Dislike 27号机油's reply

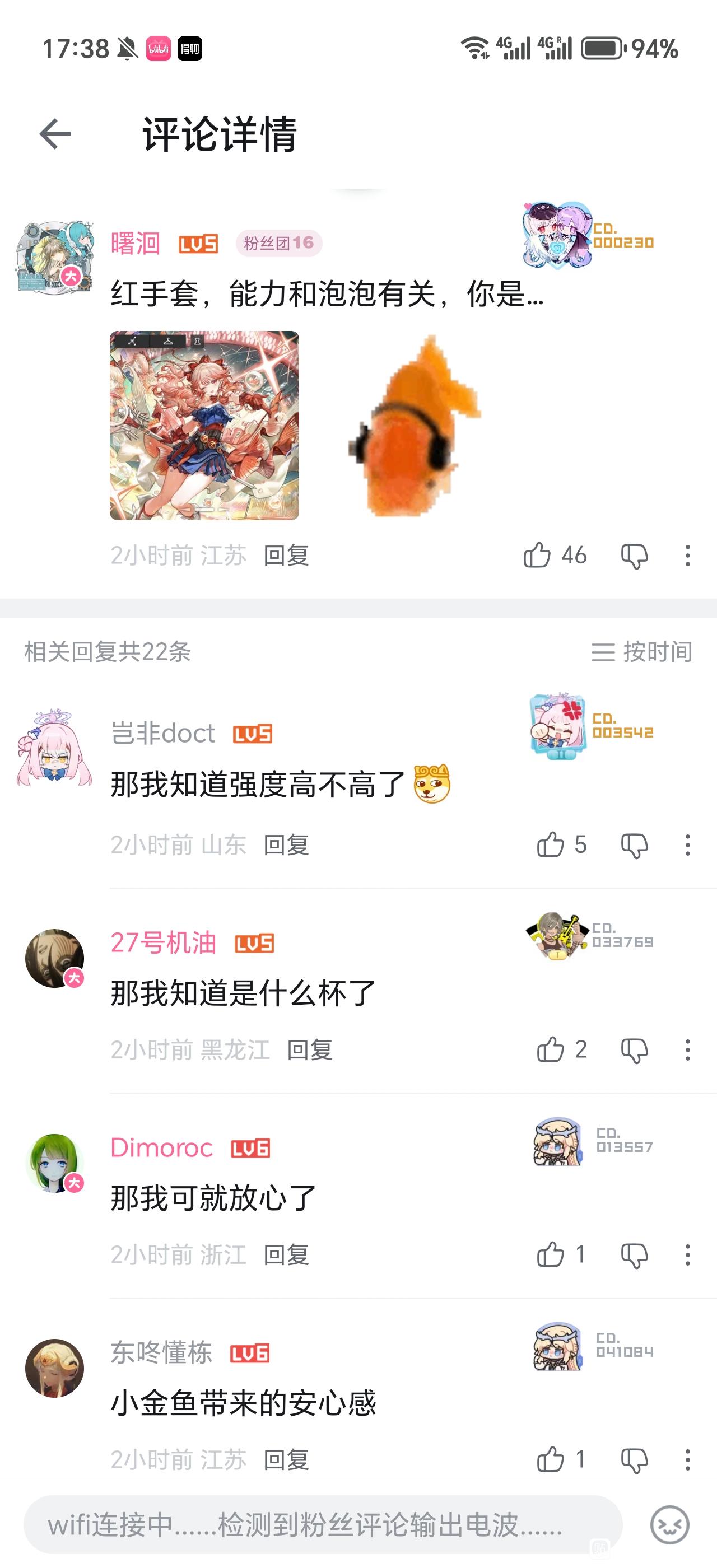[x=634, y=1050]
